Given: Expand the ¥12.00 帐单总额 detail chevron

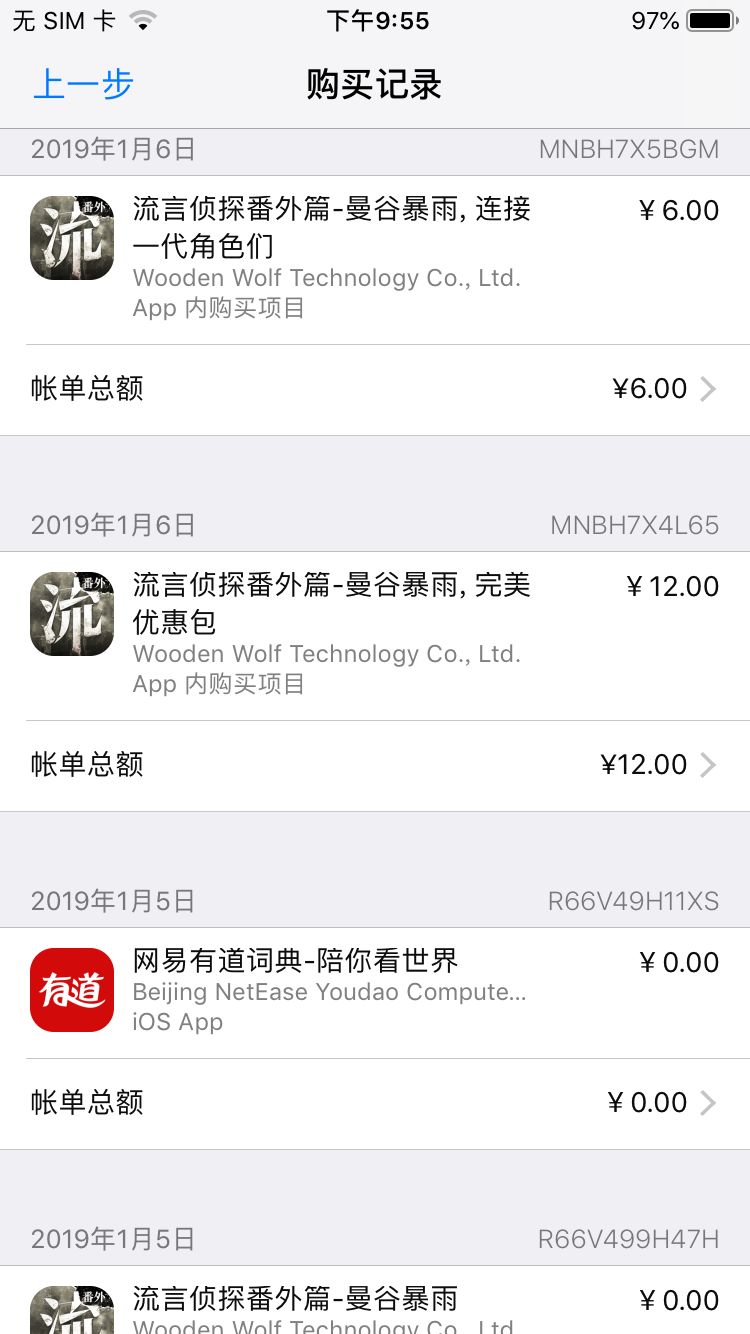Looking at the screenshot, I should click(x=710, y=764).
